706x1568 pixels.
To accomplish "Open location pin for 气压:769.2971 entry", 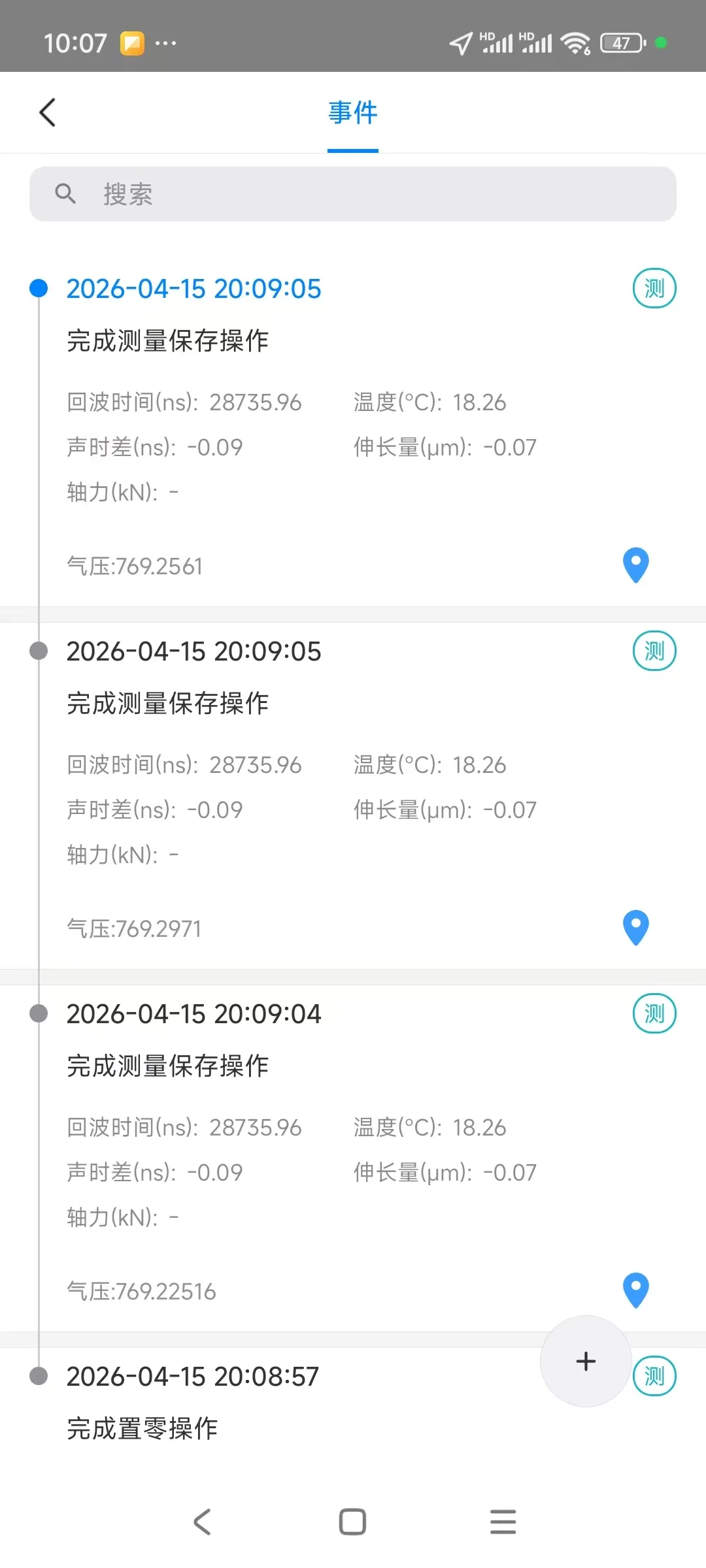I will 636,928.
